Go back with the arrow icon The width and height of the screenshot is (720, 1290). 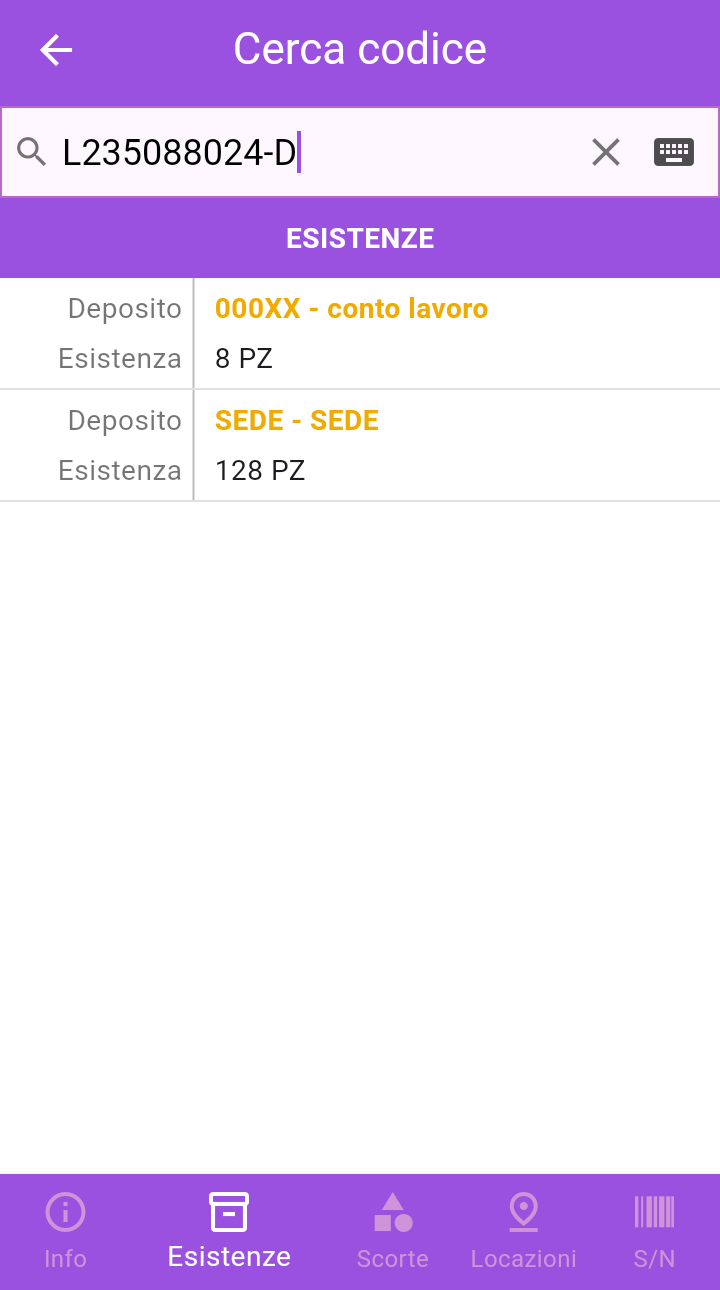(x=56, y=49)
